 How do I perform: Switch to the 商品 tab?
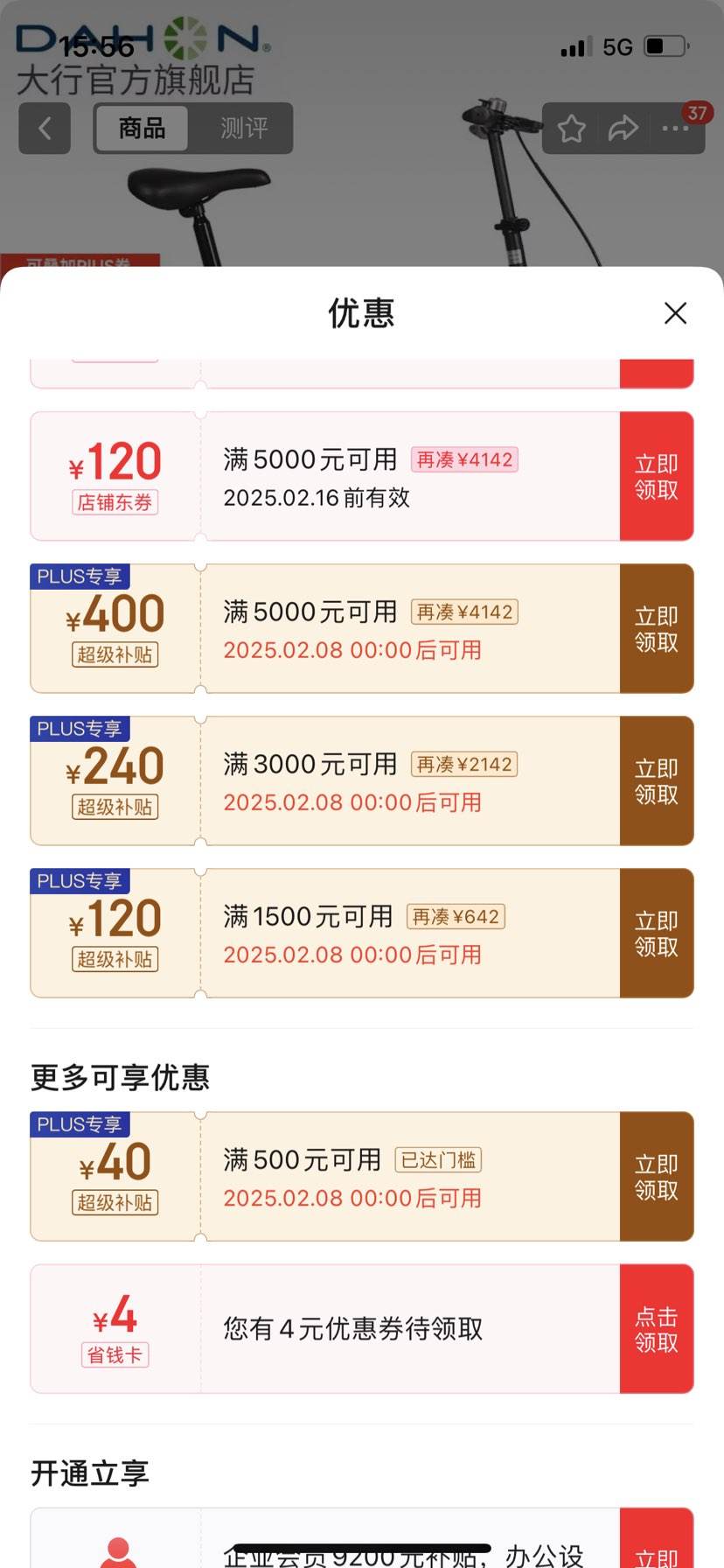142,129
